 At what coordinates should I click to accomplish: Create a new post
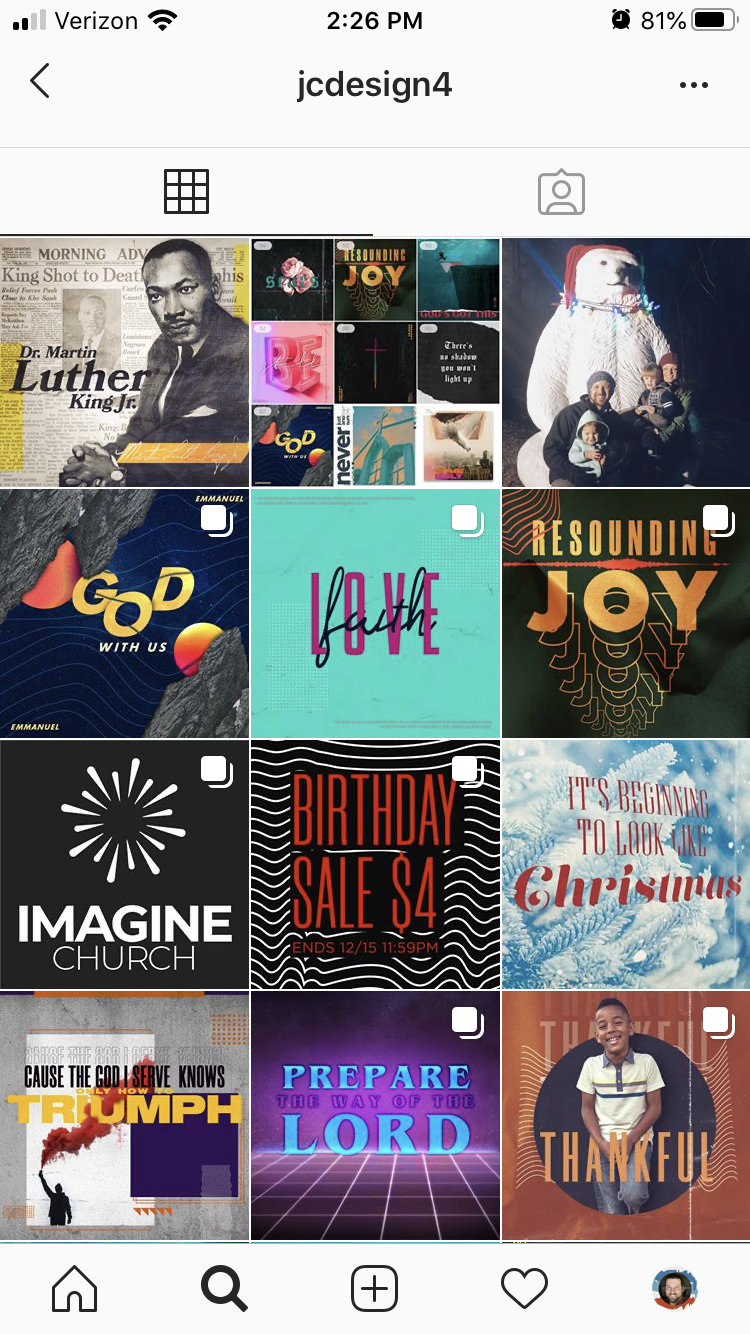click(x=375, y=1289)
